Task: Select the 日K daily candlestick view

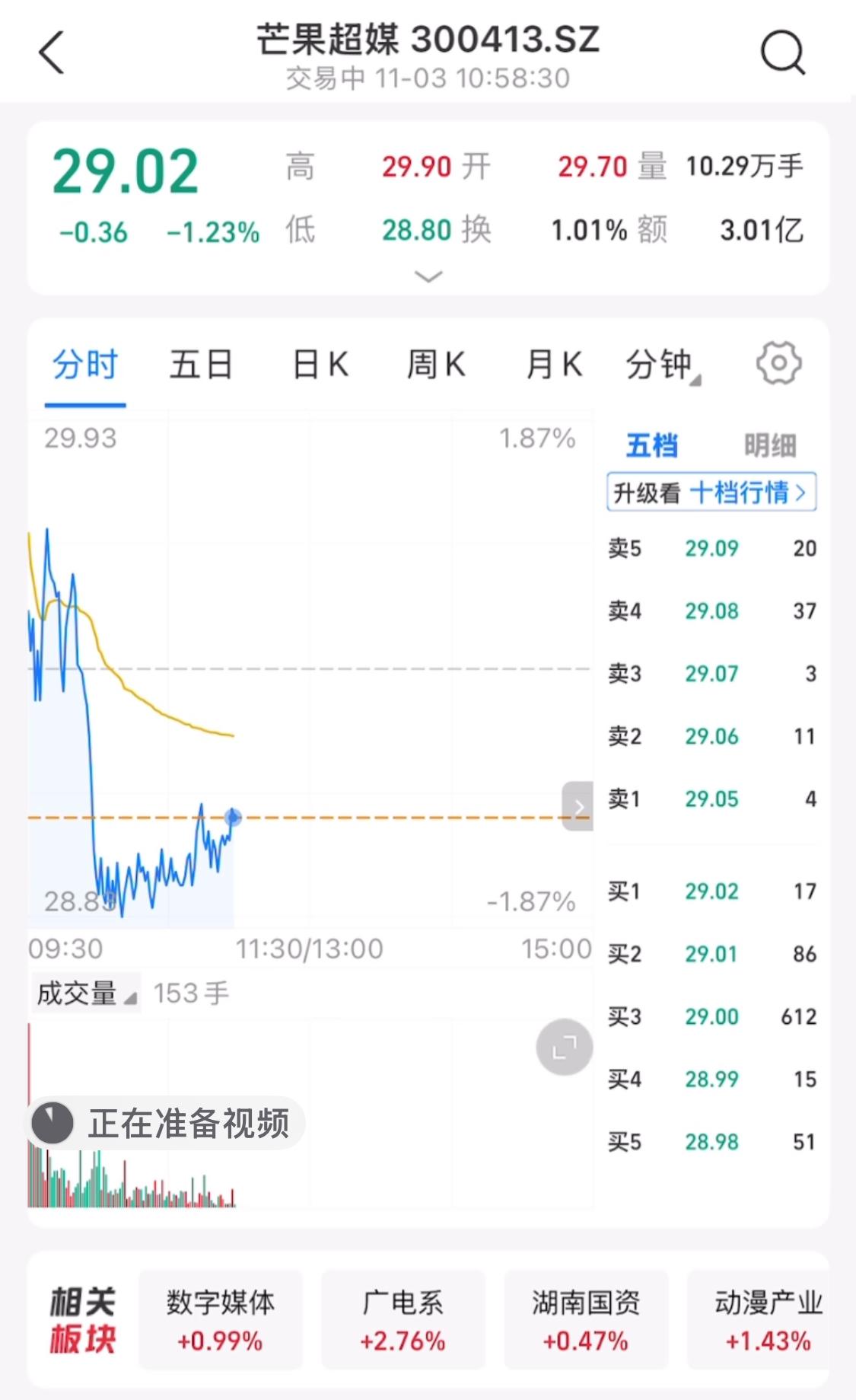Action: (319, 365)
